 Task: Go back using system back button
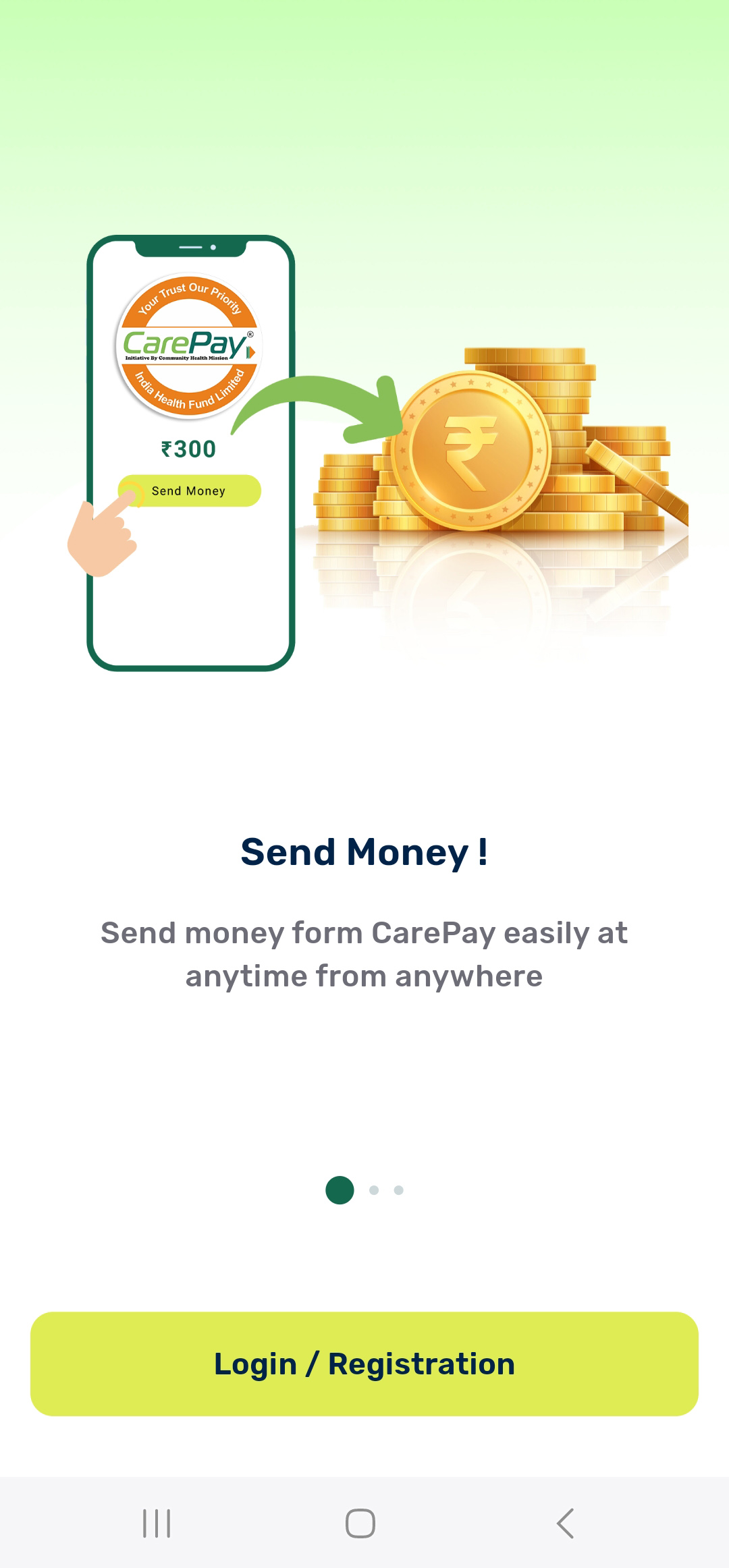565,1523
